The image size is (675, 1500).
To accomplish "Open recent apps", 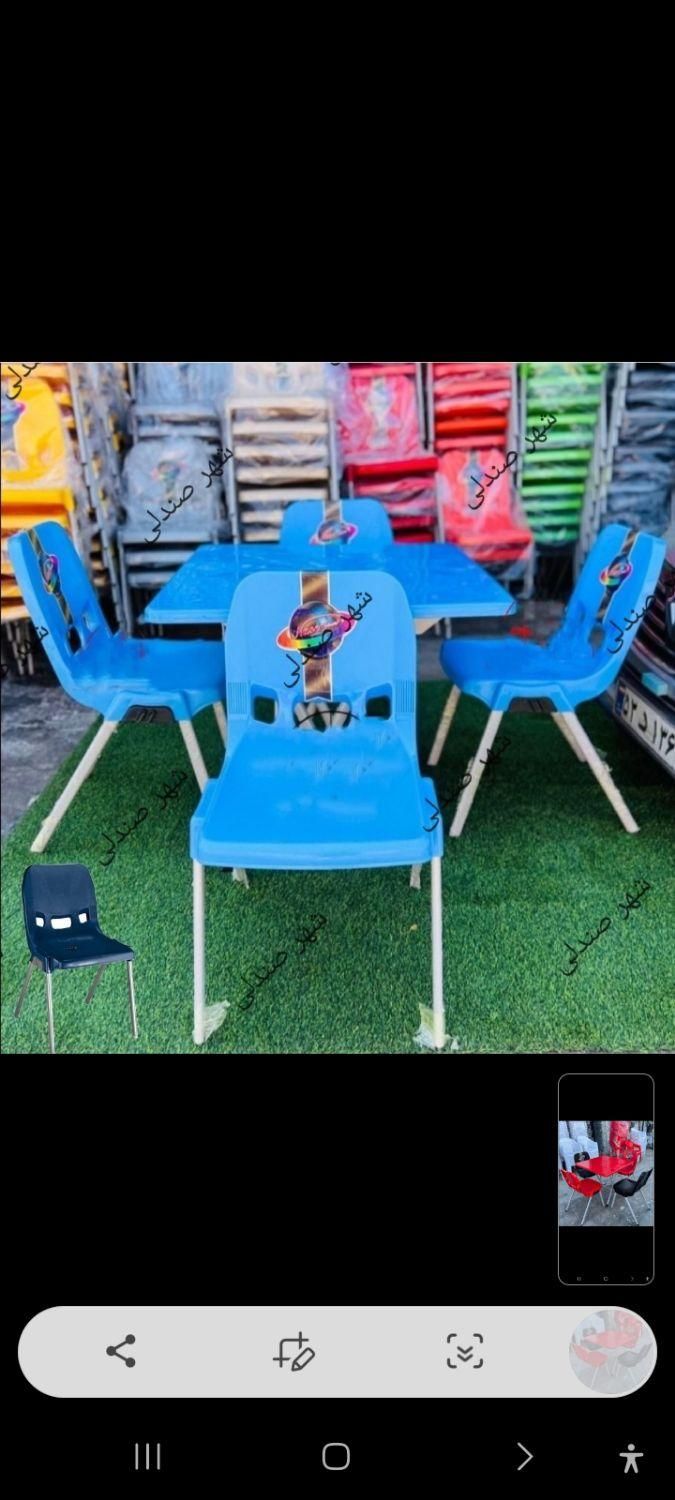I will click(148, 1456).
